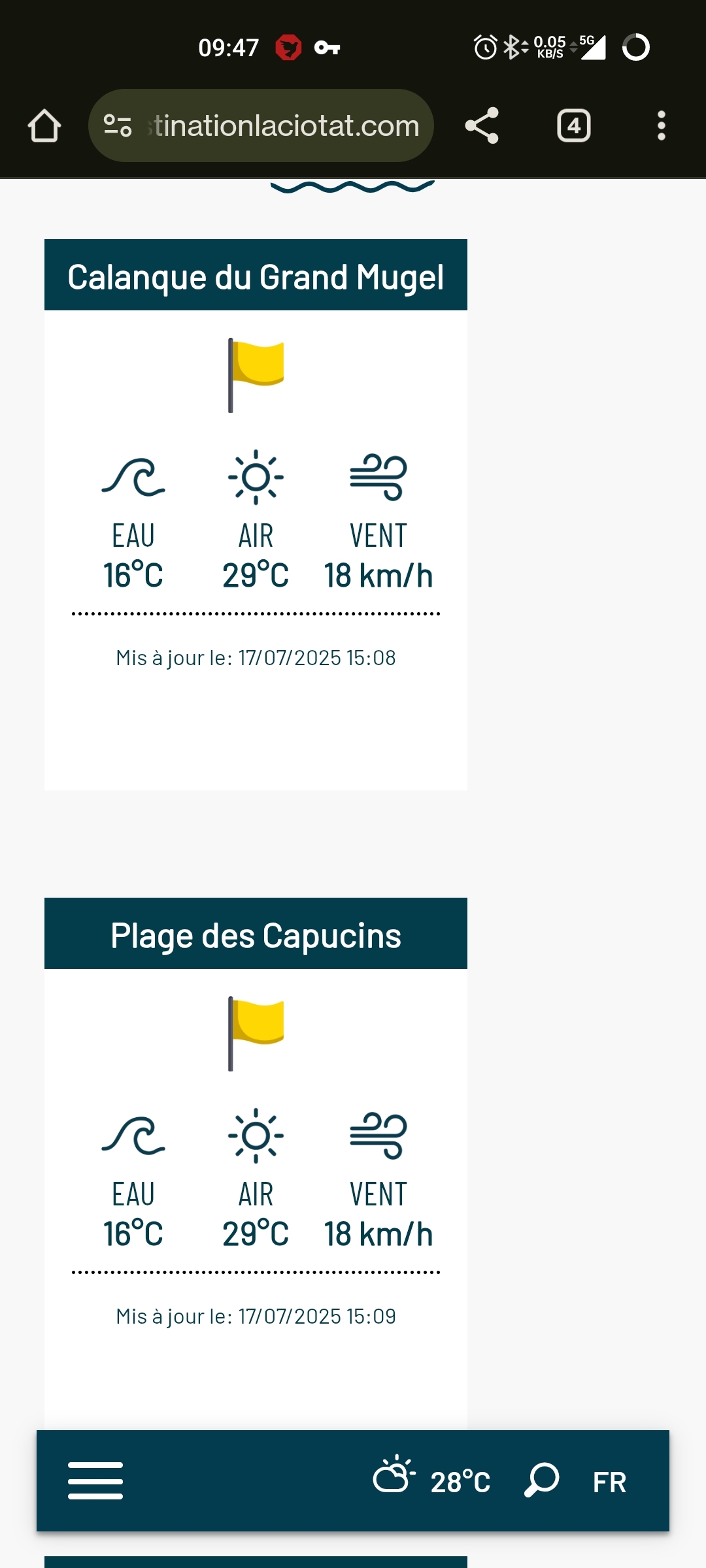Change the language from FR
Screen dimensions: 706x1568
coord(609,1482)
